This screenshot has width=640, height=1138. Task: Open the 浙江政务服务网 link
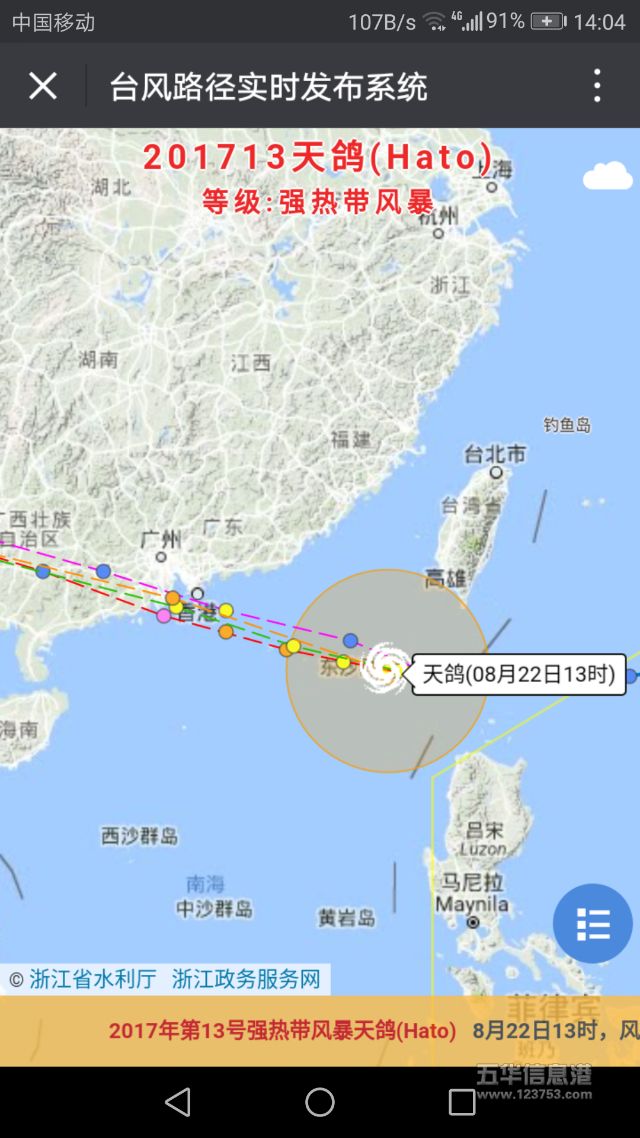click(246, 979)
